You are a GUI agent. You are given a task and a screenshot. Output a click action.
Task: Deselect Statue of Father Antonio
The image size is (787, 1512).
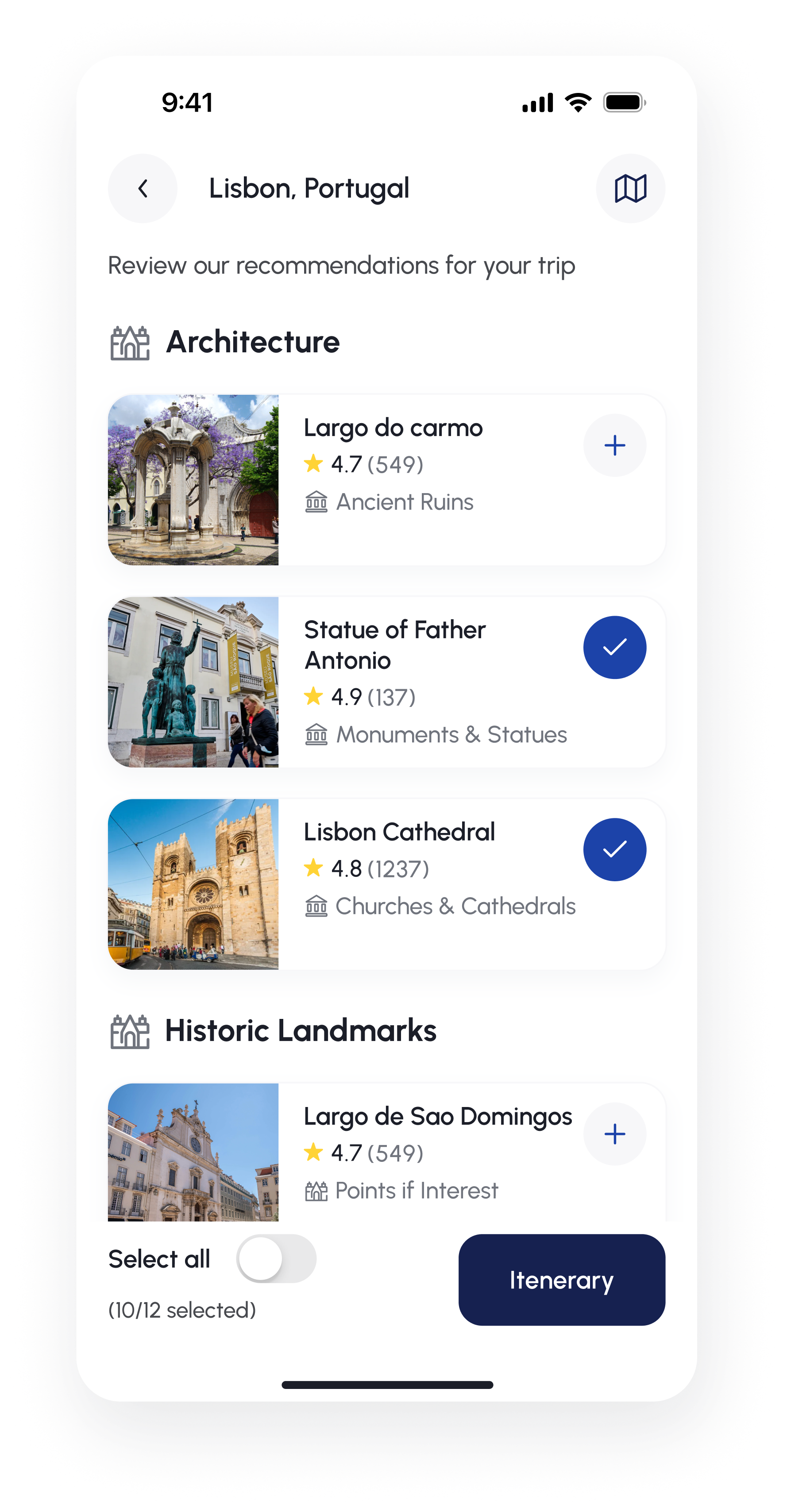tap(614, 648)
